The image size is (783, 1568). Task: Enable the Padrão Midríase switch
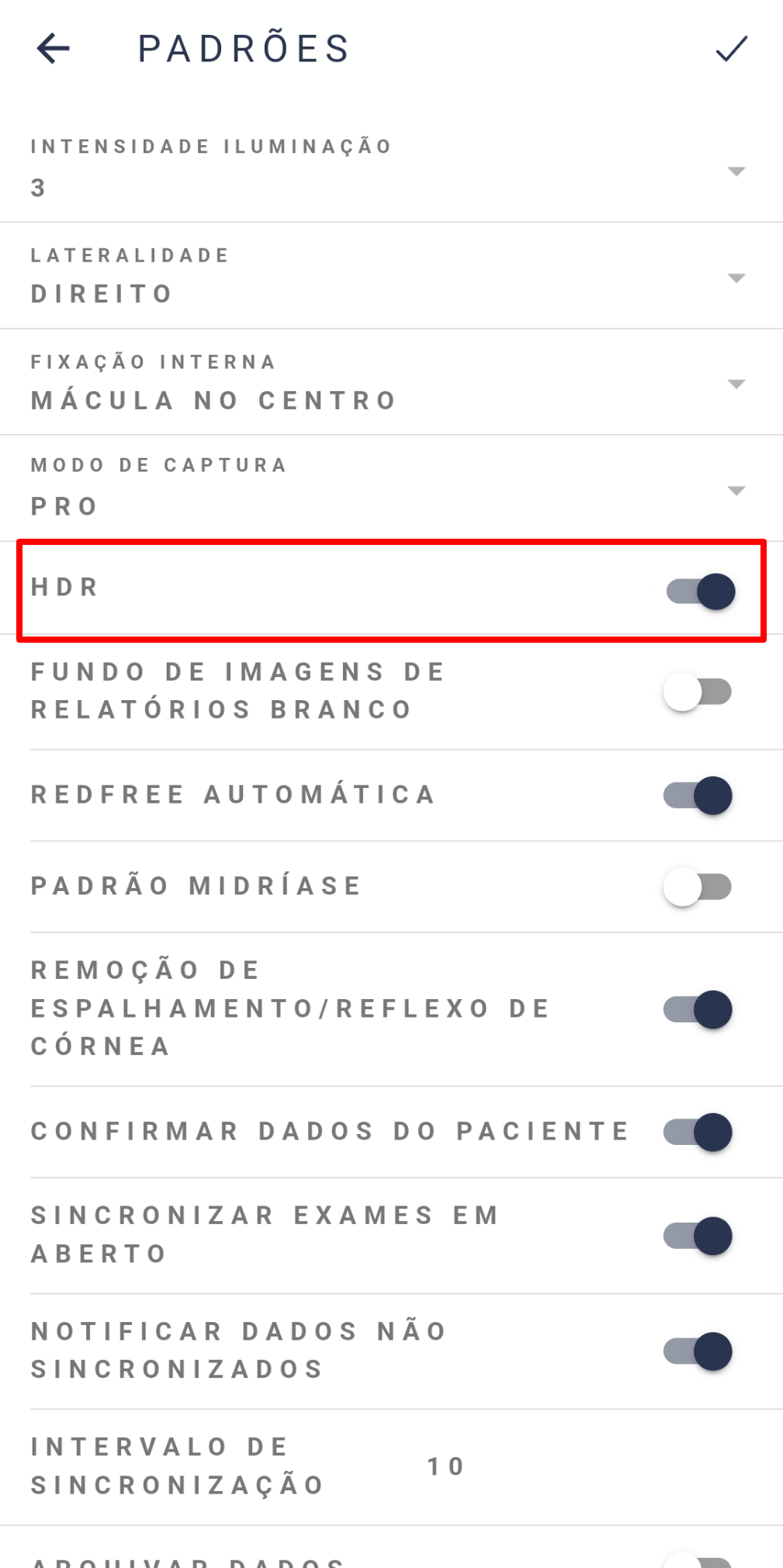698,886
